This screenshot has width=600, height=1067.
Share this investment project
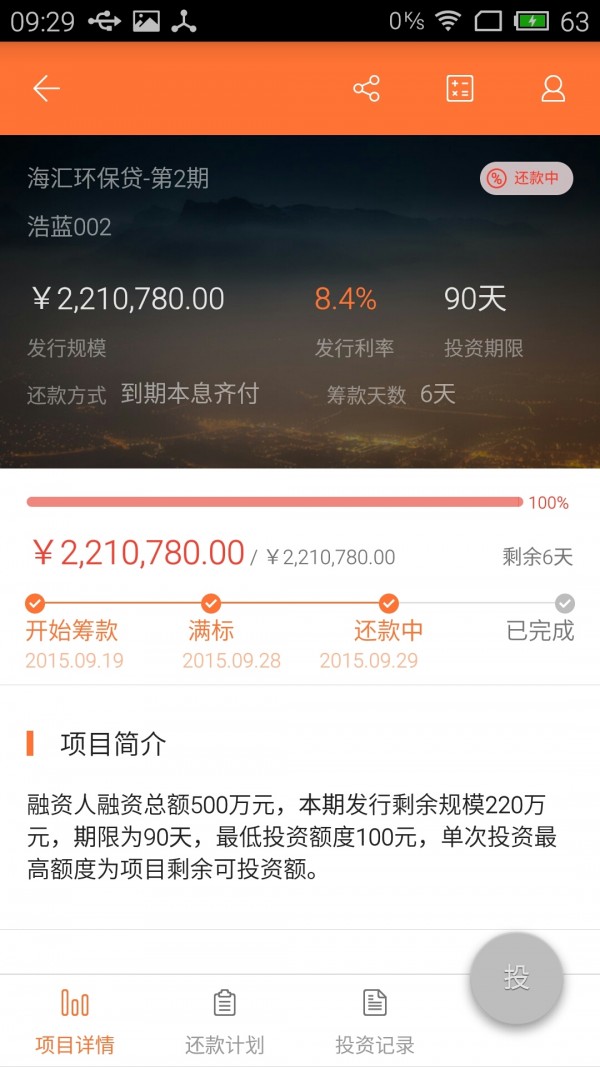pos(367,89)
